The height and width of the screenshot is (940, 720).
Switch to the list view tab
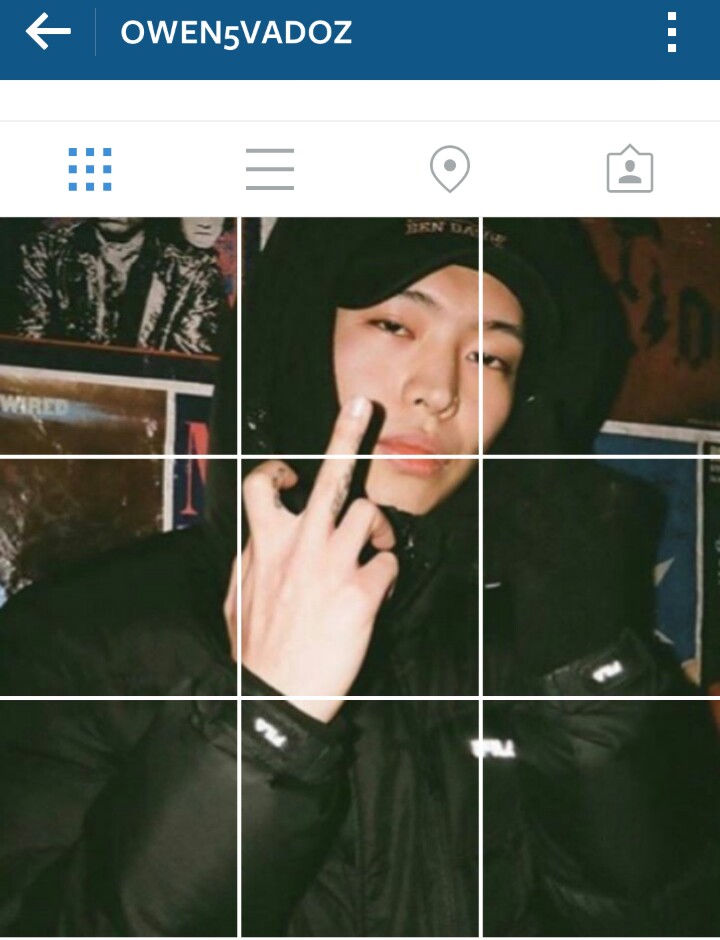pyautogui.click(x=270, y=169)
